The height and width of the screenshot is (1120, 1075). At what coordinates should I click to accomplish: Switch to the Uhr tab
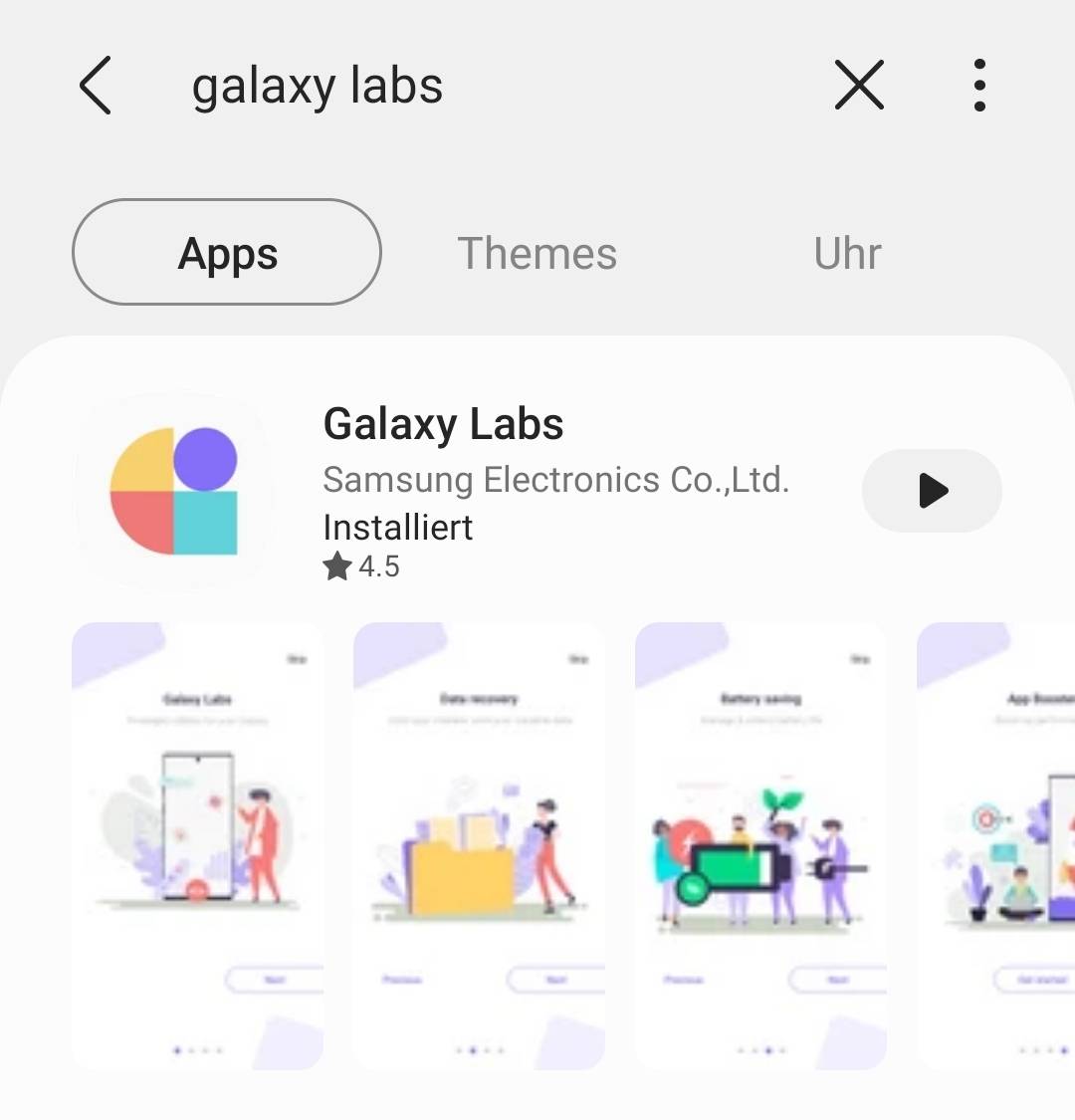pos(847,253)
